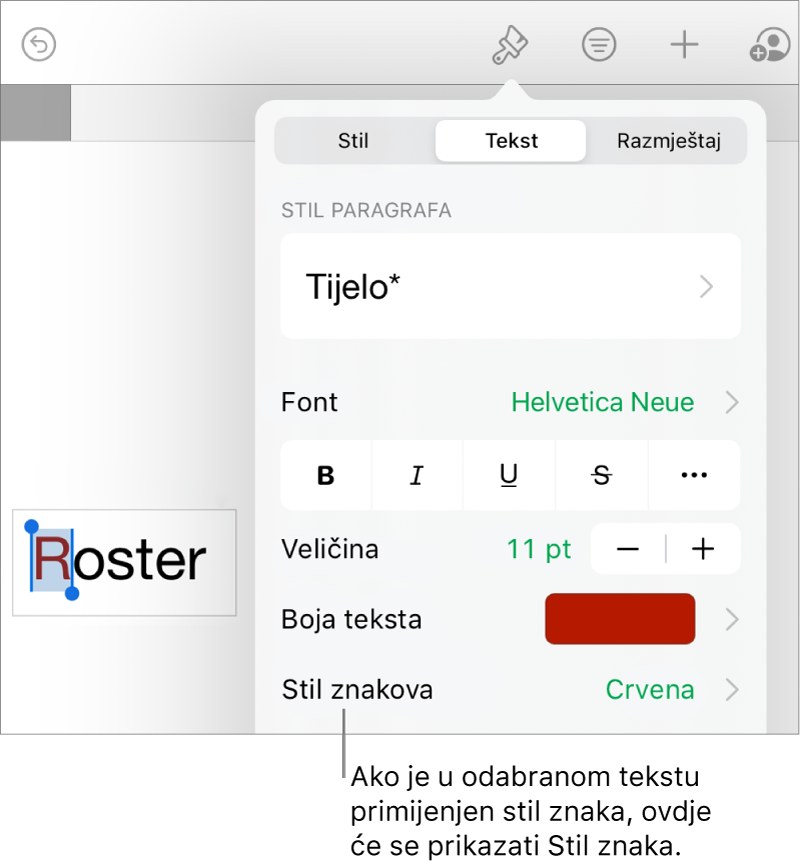The height and width of the screenshot is (867, 801).
Task: Apply bold formatting
Action: 326,476
